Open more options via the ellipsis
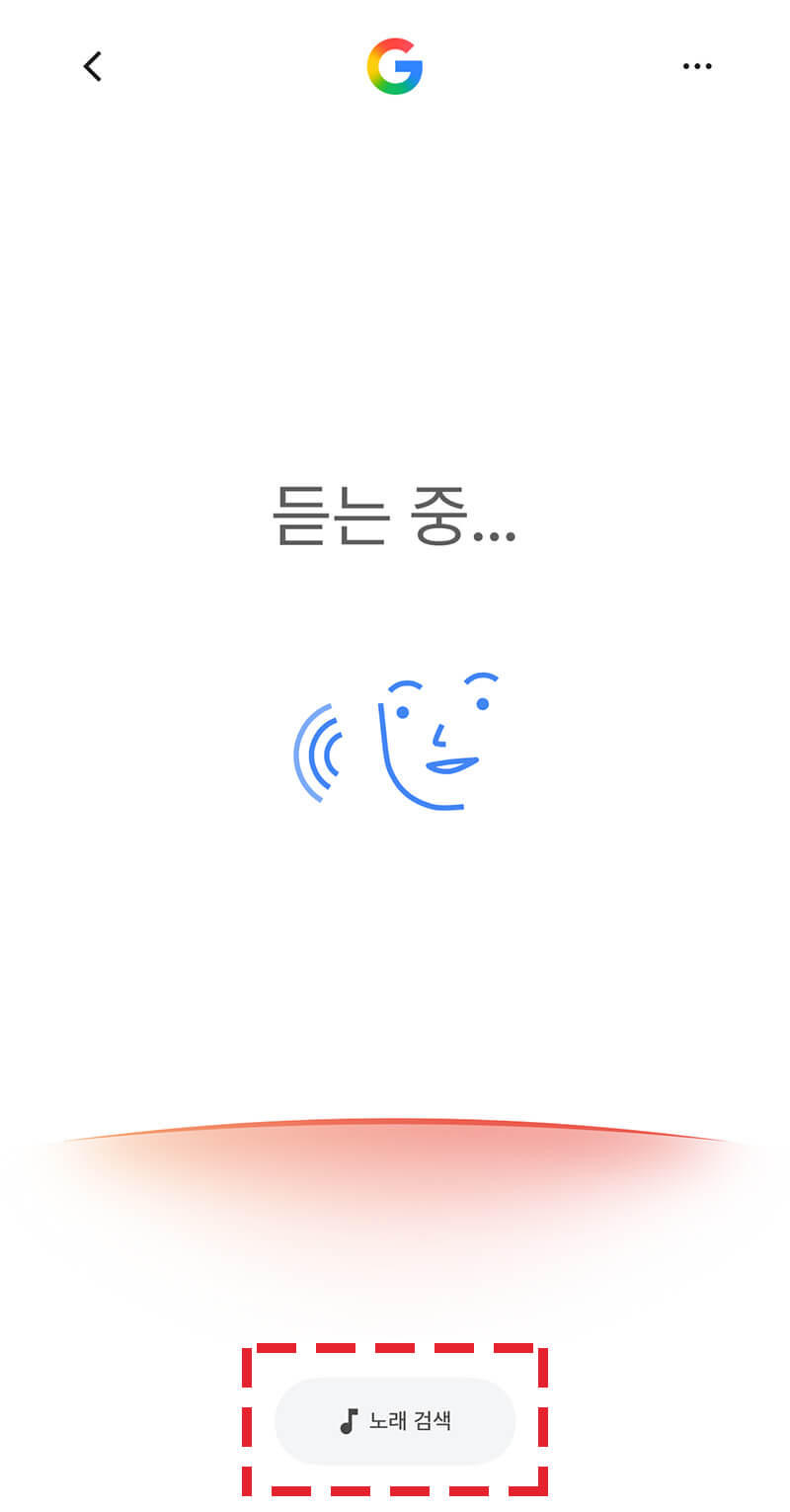 (697, 65)
